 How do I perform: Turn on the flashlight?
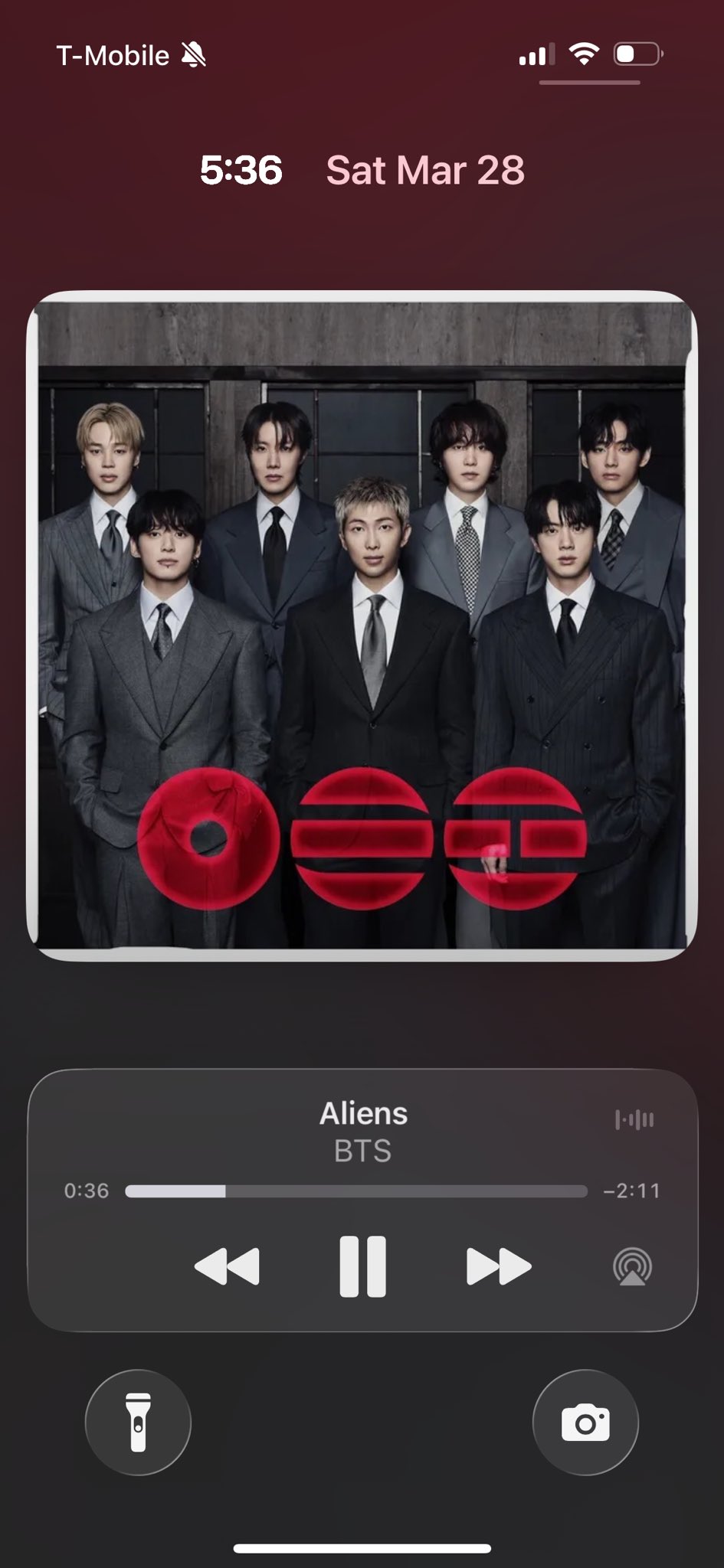138,1423
